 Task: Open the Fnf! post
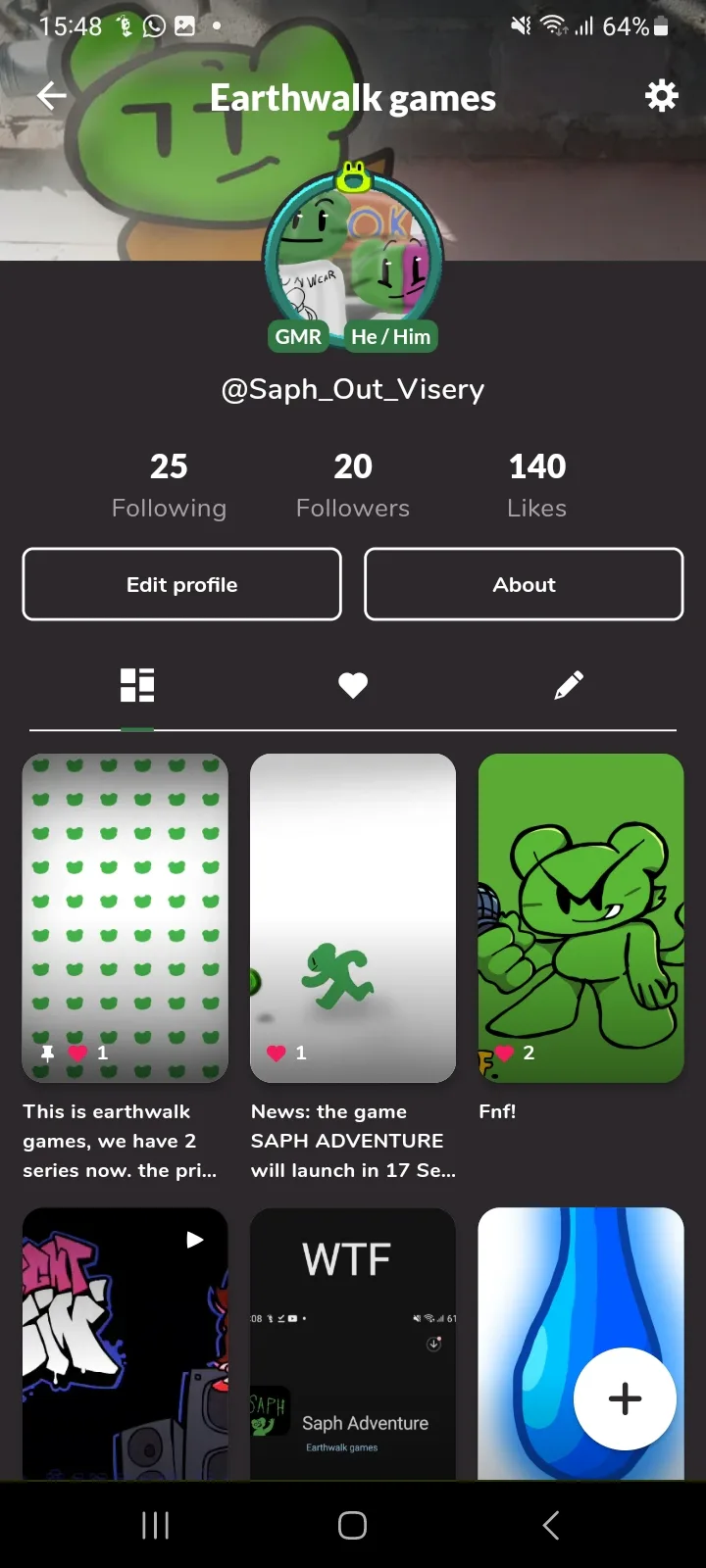(x=580, y=917)
